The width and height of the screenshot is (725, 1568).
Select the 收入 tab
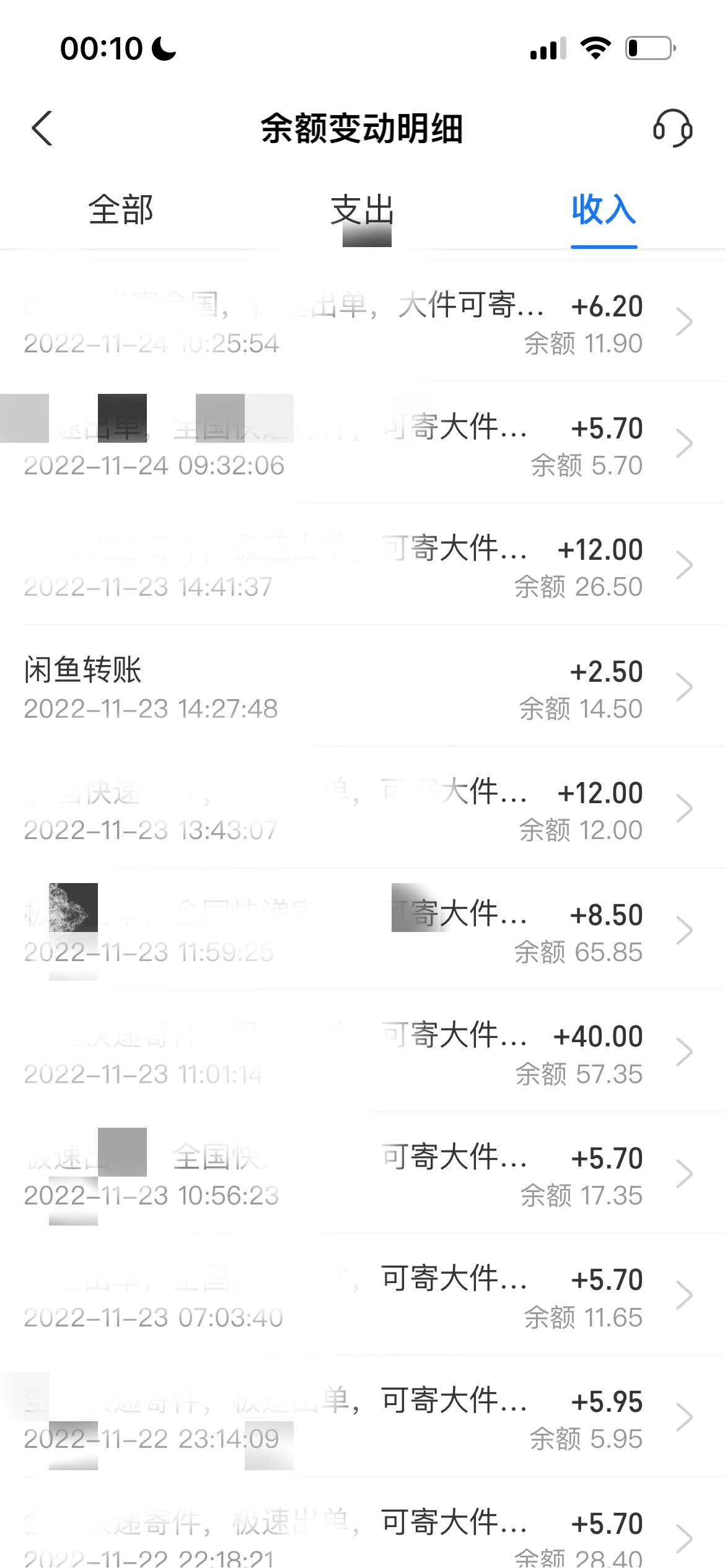[x=604, y=211]
